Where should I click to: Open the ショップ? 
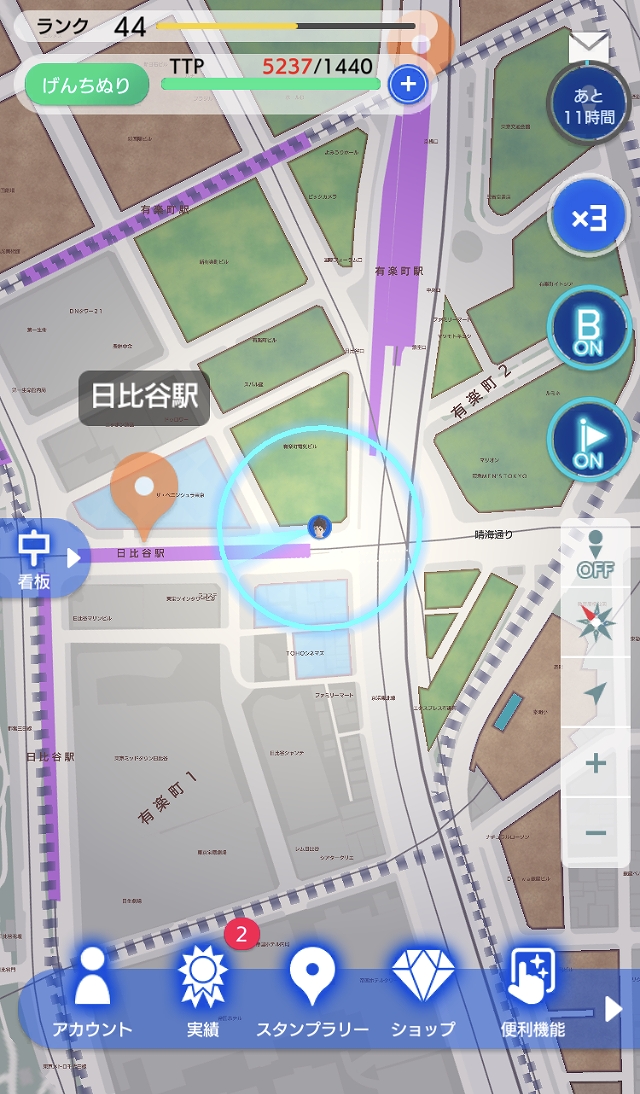coord(423,992)
